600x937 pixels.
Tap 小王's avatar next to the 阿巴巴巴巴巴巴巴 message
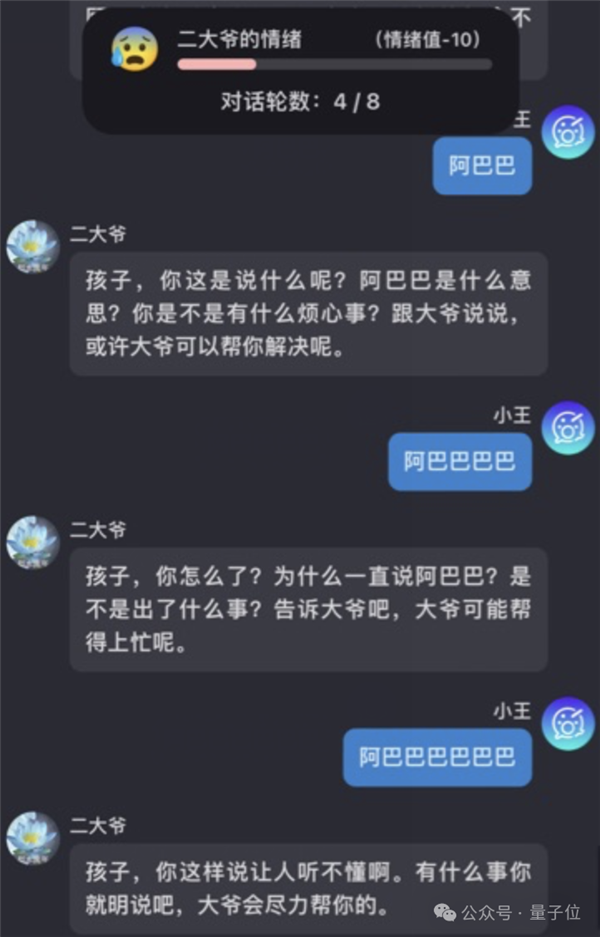[x=568, y=724]
